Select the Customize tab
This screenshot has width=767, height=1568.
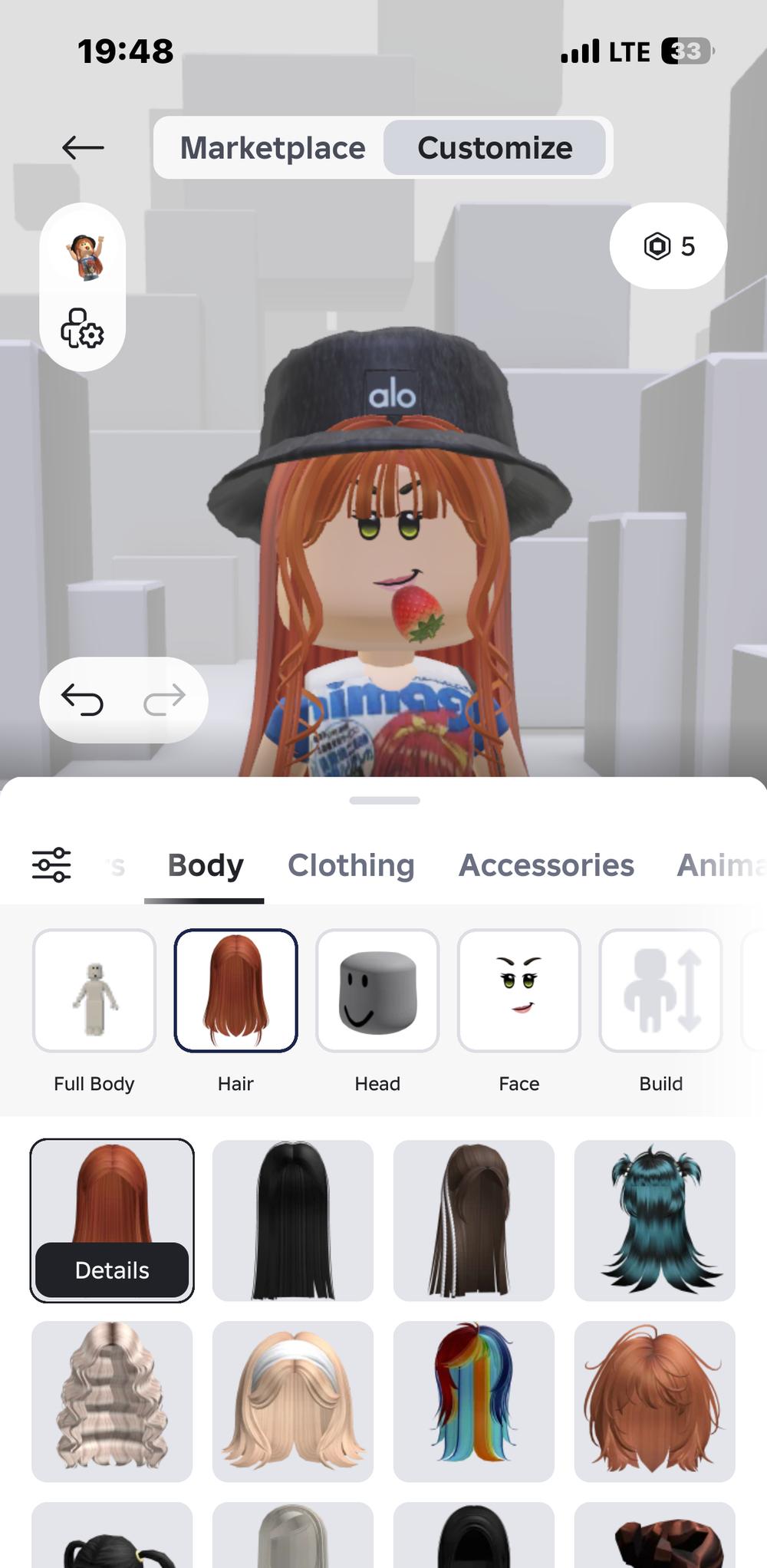pyautogui.click(x=495, y=148)
